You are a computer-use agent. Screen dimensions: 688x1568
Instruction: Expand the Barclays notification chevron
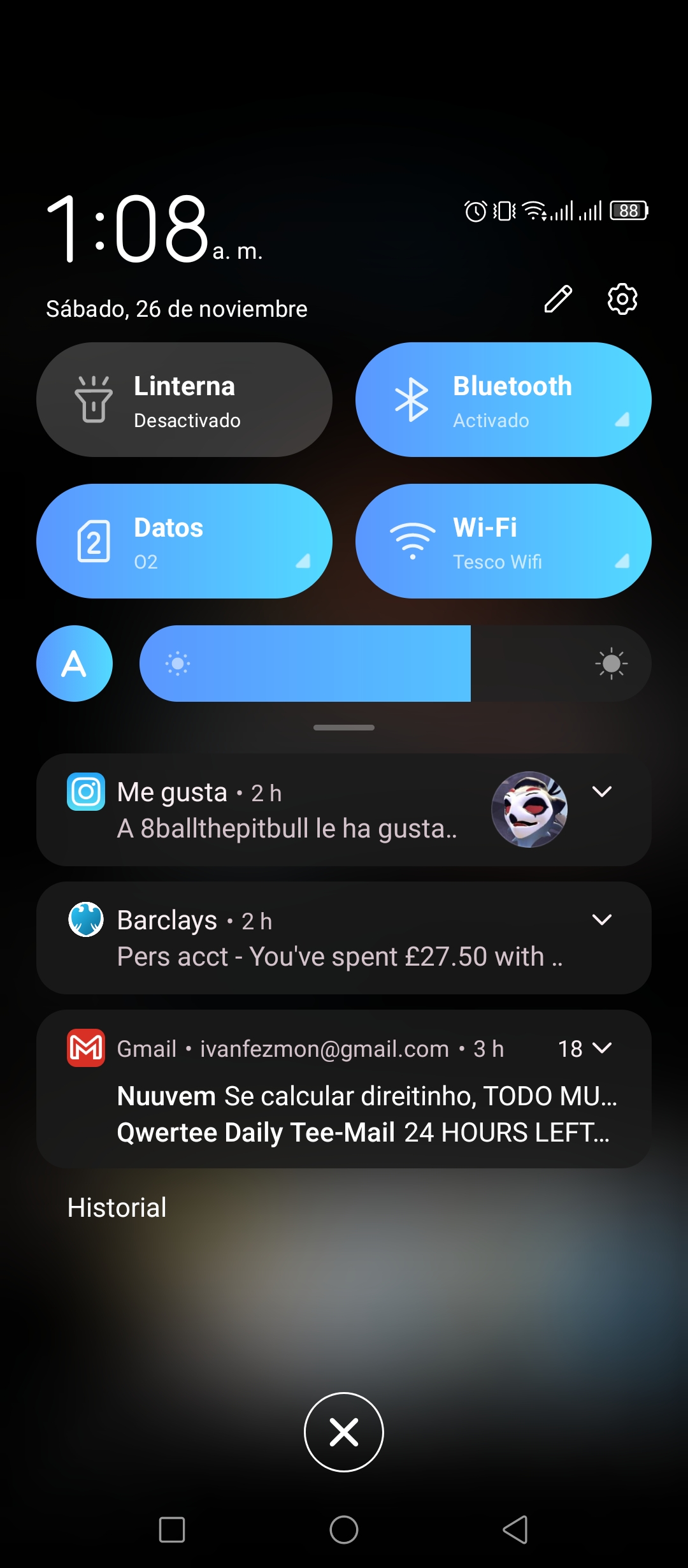click(x=602, y=920)
